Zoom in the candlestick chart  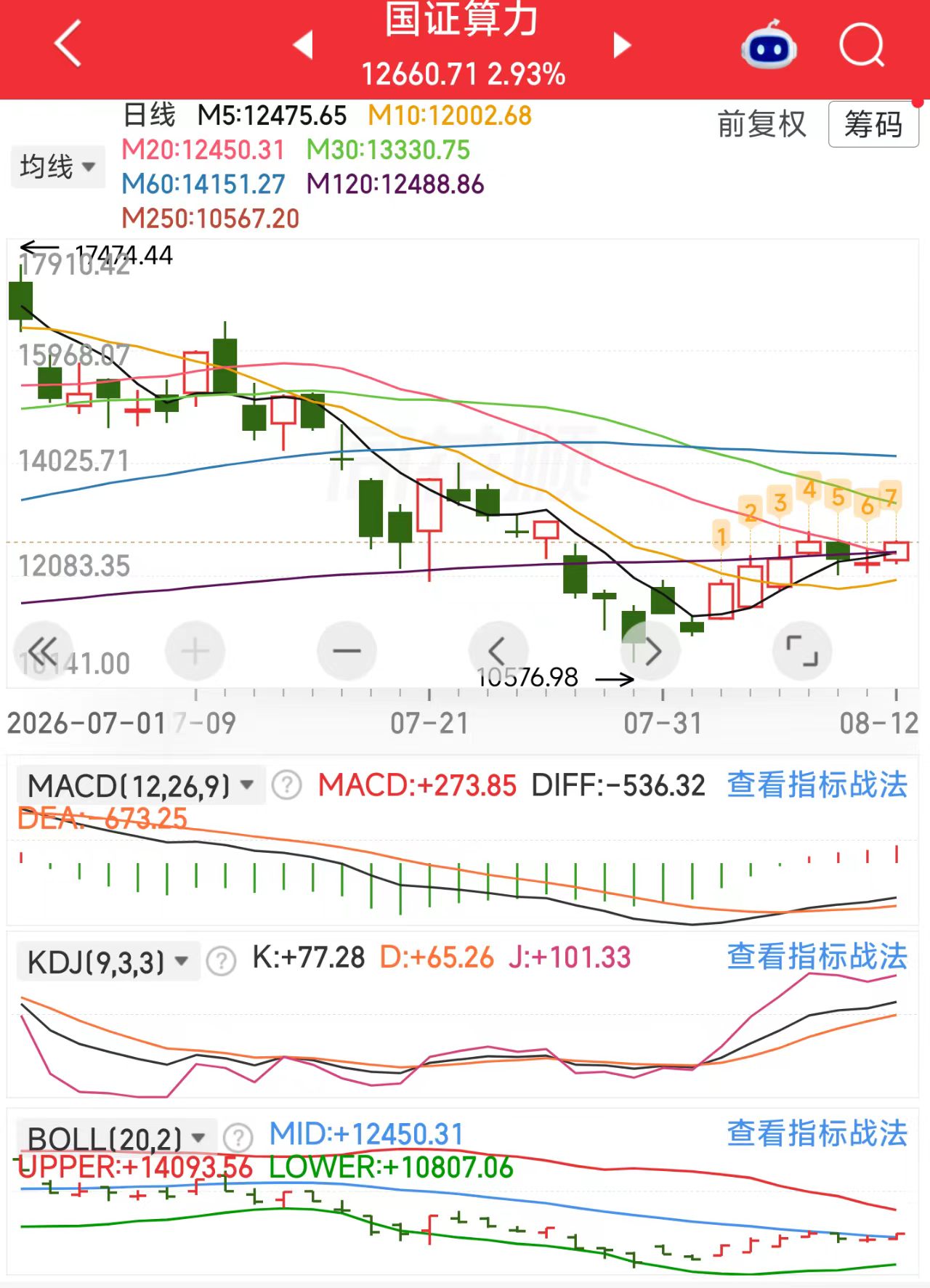195,650
